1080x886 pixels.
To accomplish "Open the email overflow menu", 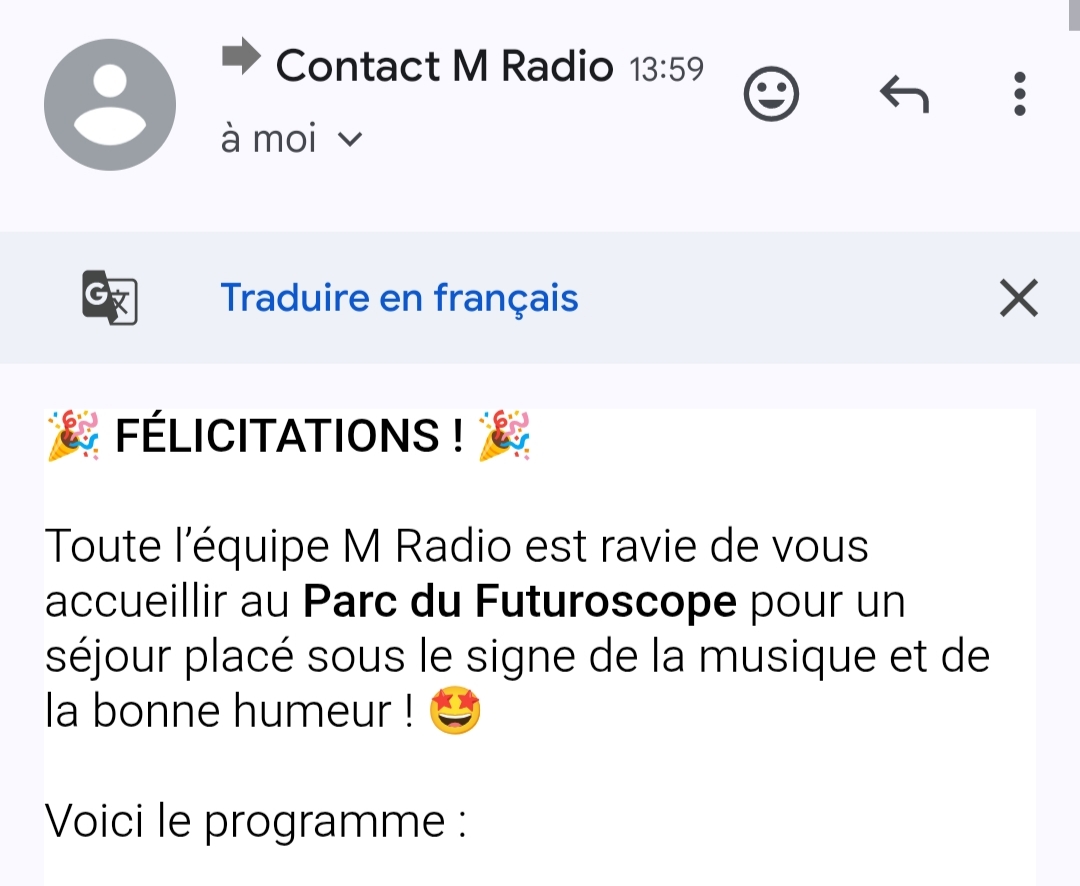I will [x=1019, y=95].
